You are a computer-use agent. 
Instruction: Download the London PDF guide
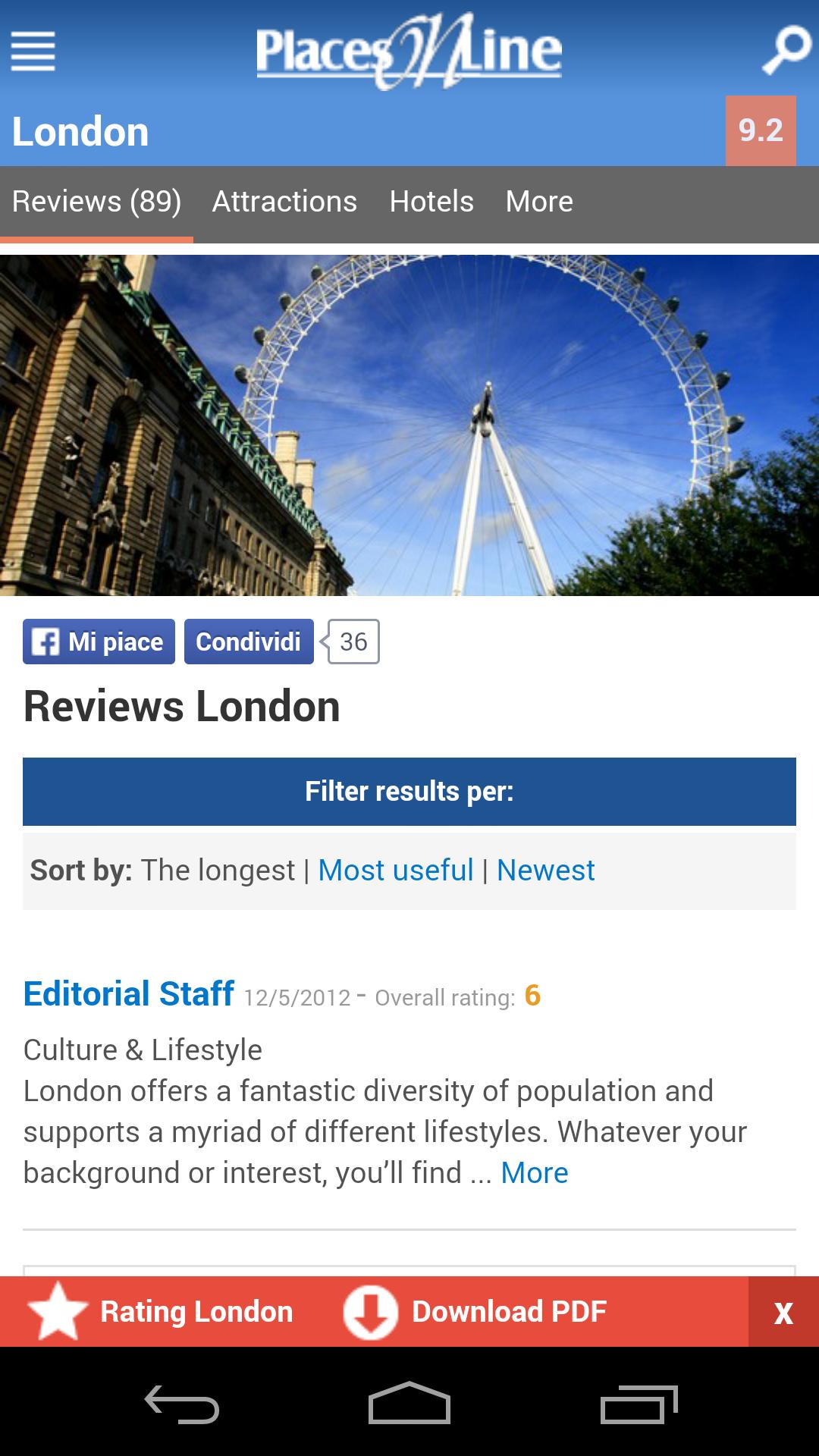coord(475,1311)
